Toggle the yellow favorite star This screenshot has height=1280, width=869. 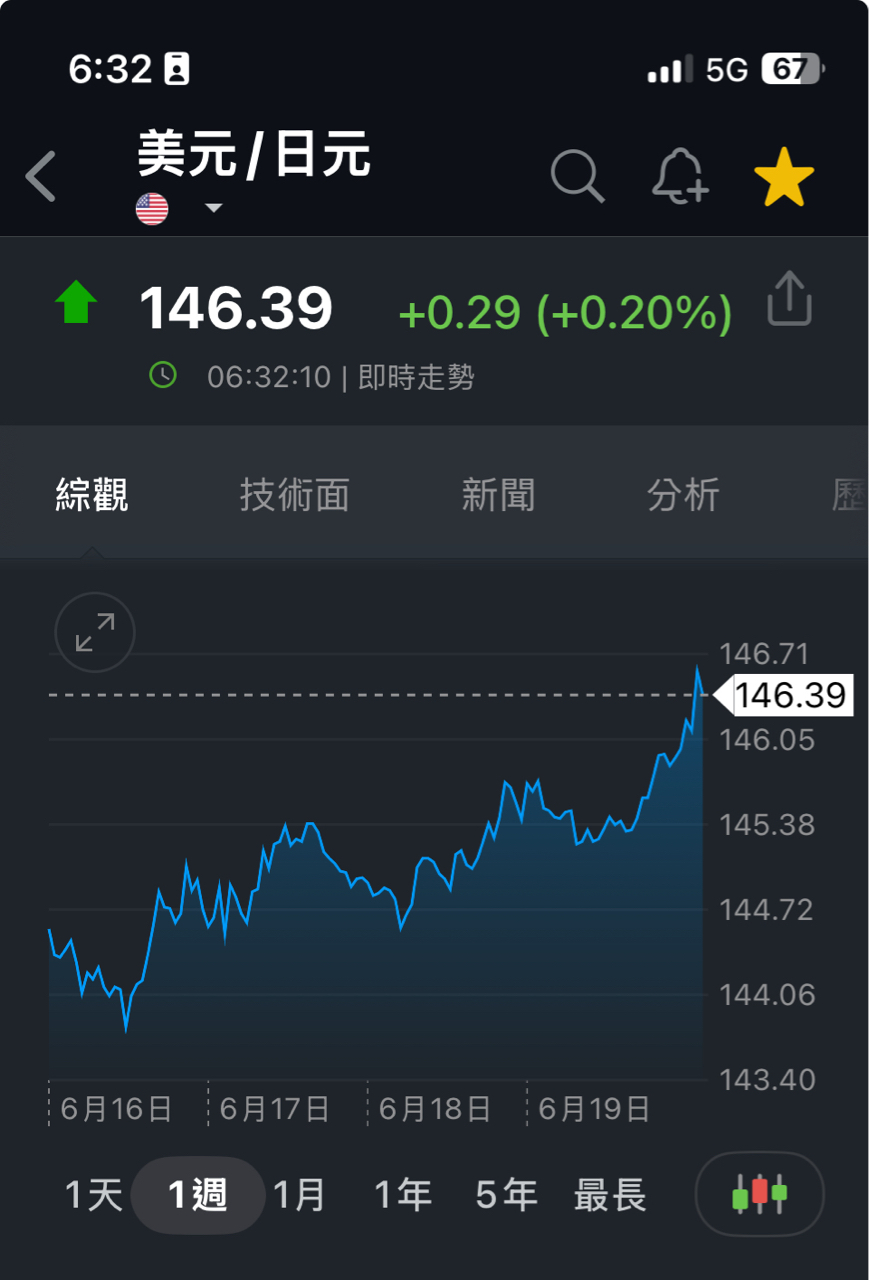click(x=783, y=177)
